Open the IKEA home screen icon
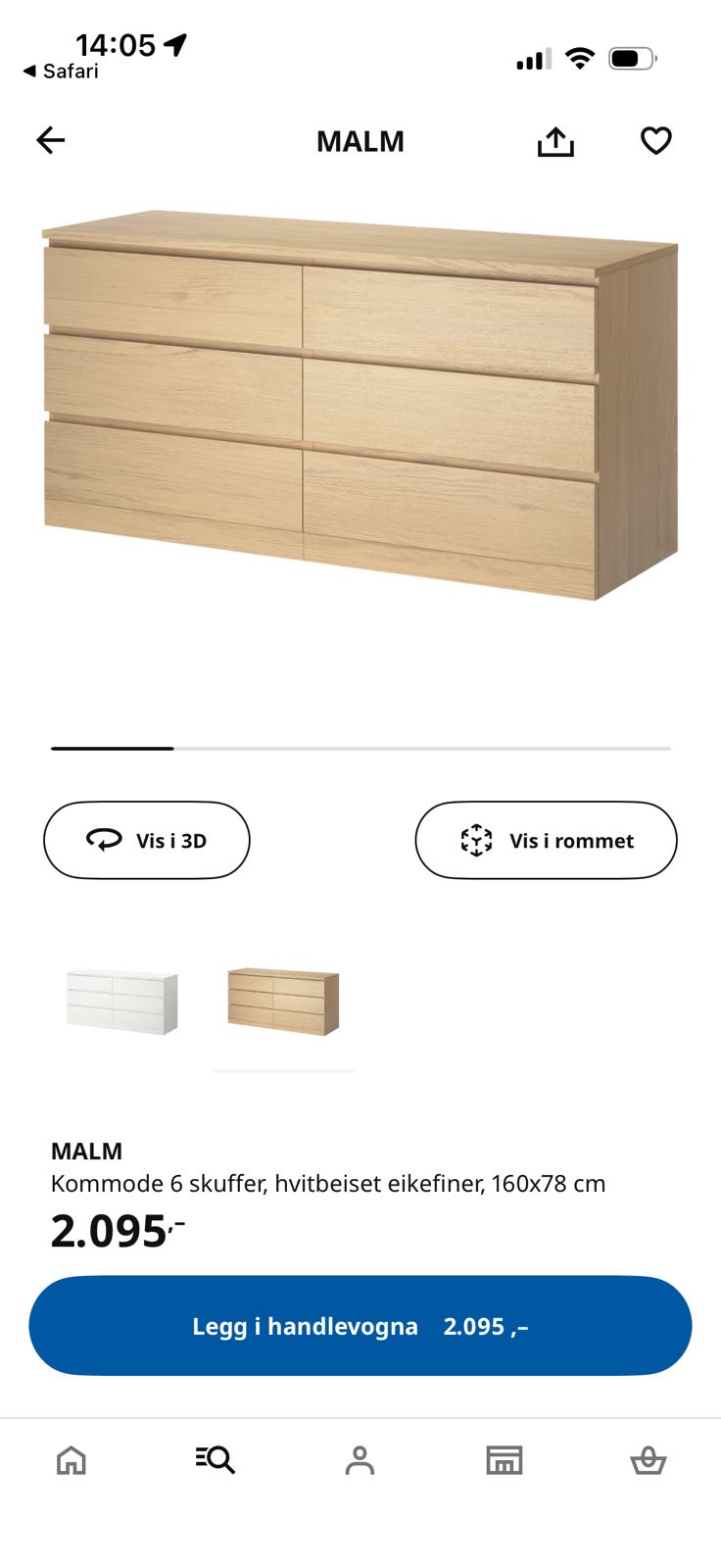 [72, 1460]
